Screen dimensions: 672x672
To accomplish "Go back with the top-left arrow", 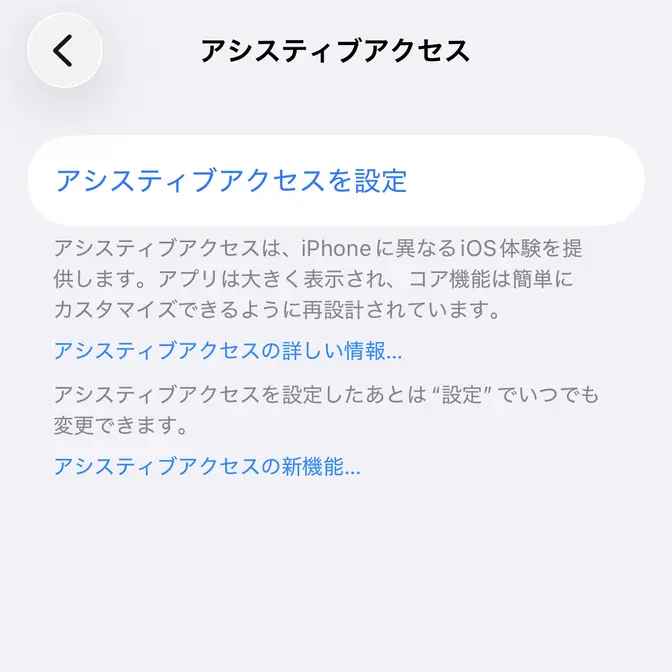I will click(x=64, y=50).
